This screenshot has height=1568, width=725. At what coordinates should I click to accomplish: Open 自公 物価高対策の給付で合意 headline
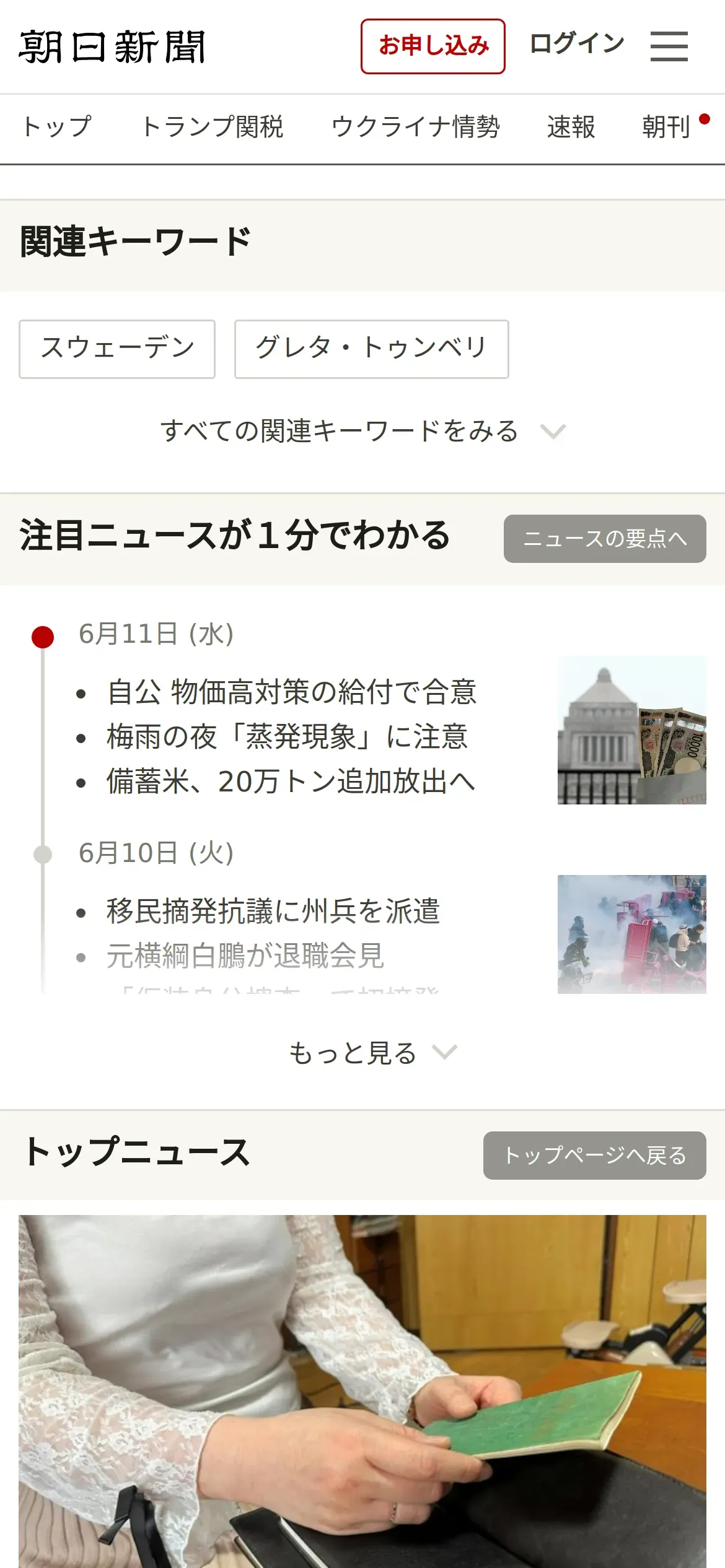[292, 692]
